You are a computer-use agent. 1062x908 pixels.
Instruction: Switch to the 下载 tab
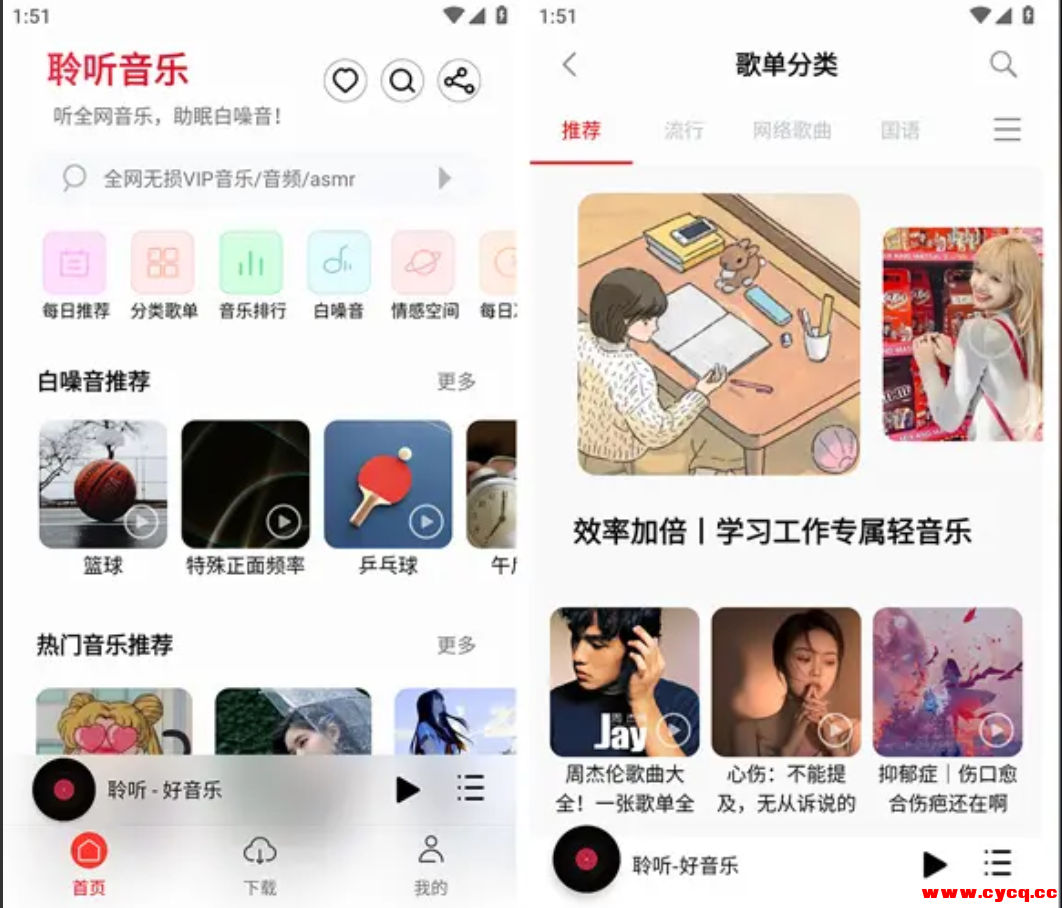click(260, 866)
